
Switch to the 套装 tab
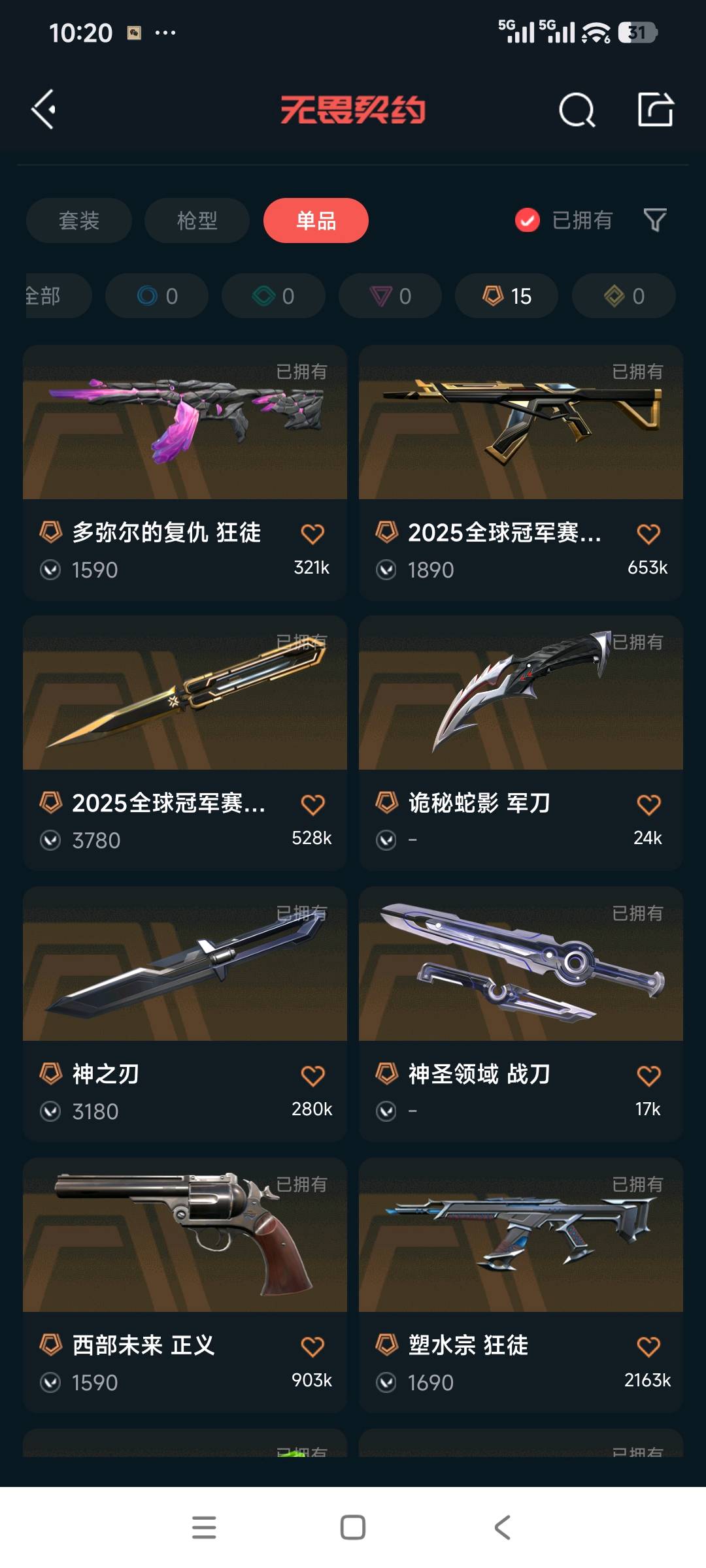pyautogui.click(x=79, y=221)
